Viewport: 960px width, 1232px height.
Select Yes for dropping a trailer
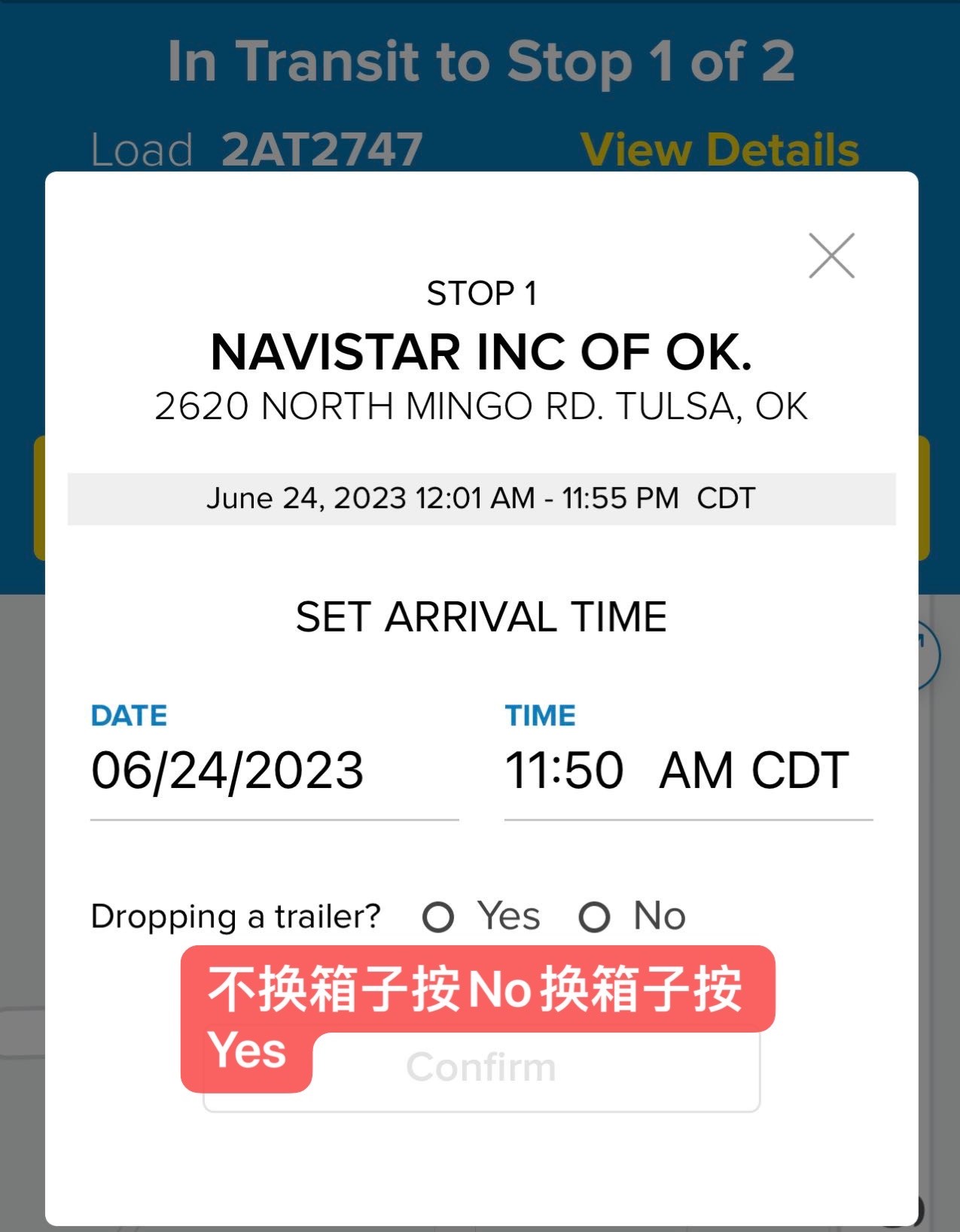click(438, 917)
